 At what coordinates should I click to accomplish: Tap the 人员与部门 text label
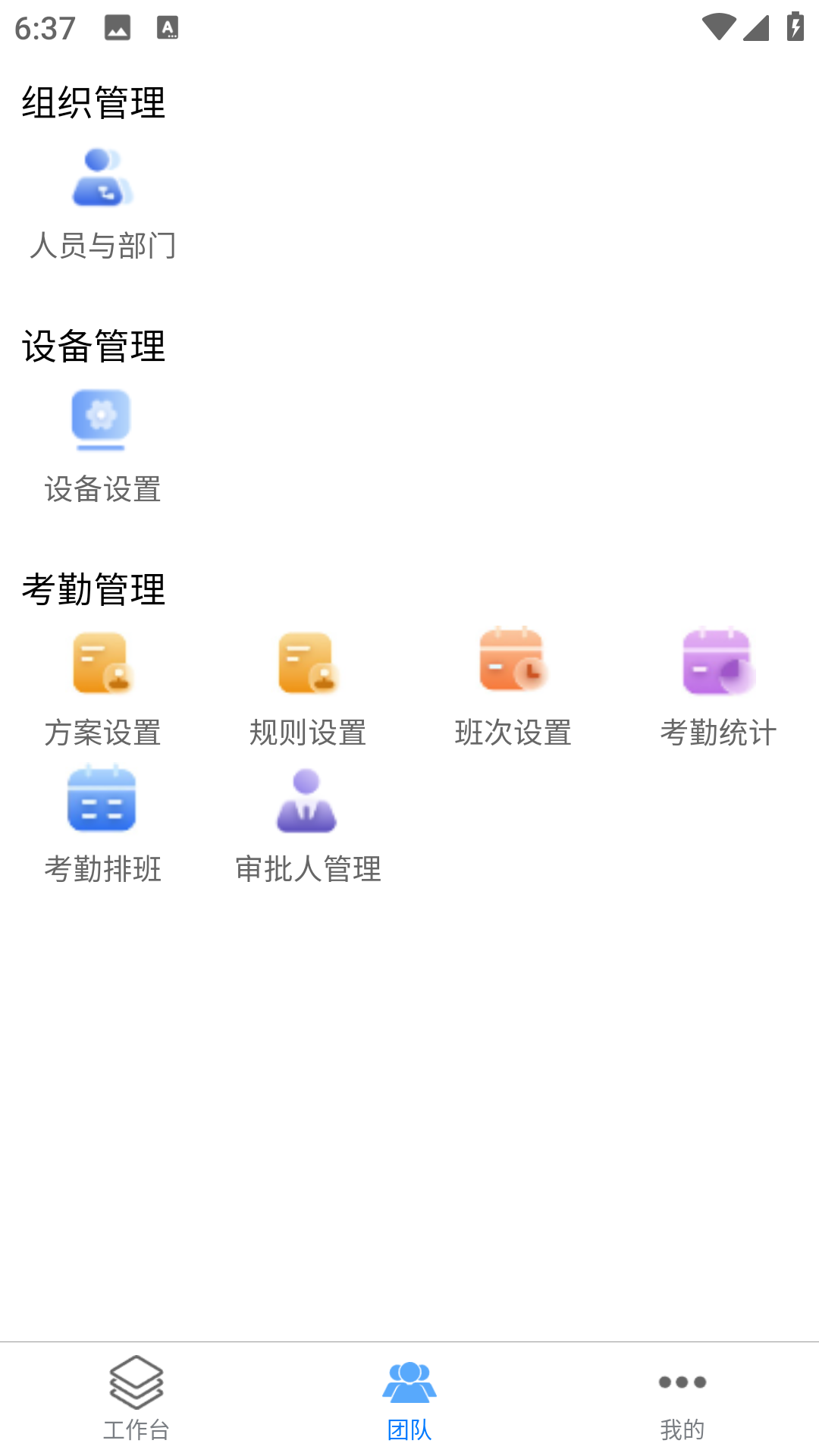coord(102,246)
